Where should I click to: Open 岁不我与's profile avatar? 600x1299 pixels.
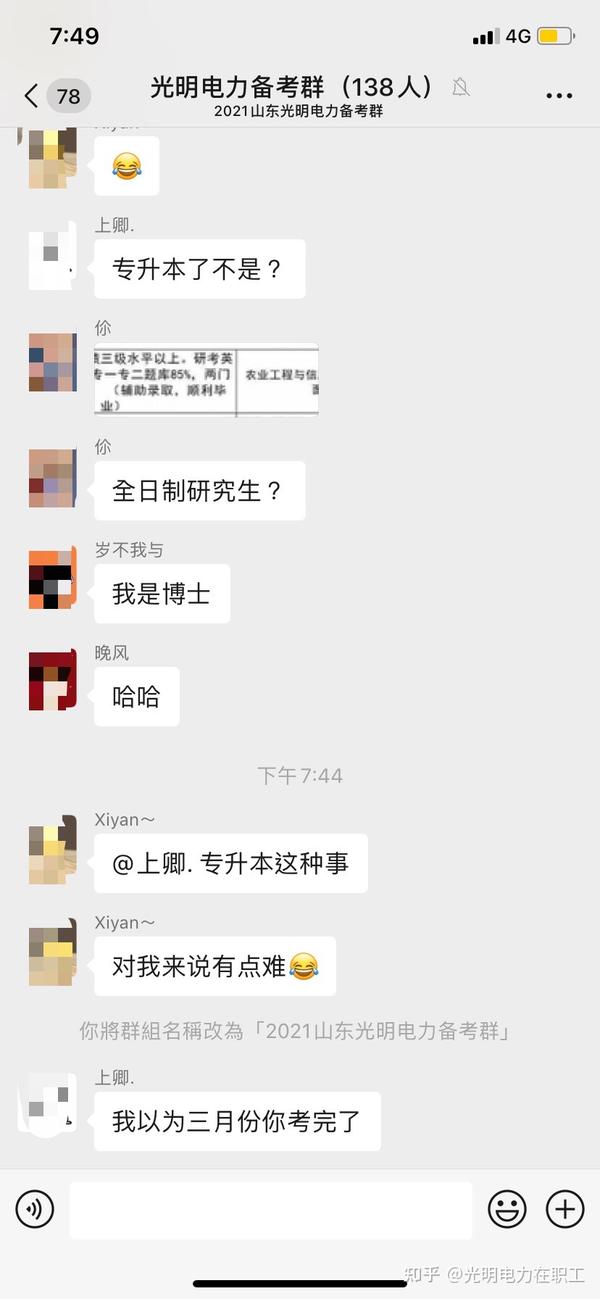pyautogui.click(x=52, y=579)
